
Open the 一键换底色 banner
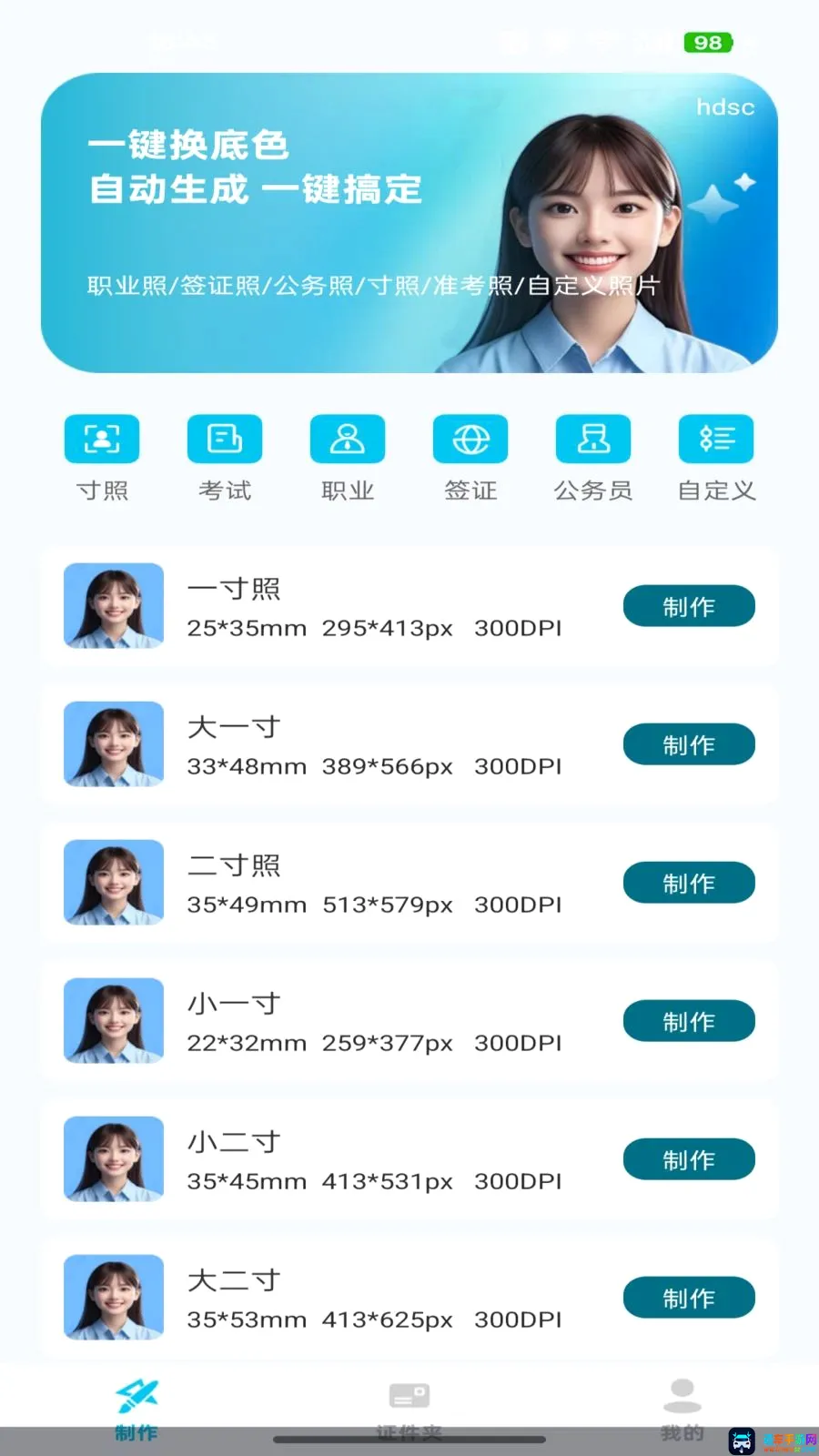[409, 223]
